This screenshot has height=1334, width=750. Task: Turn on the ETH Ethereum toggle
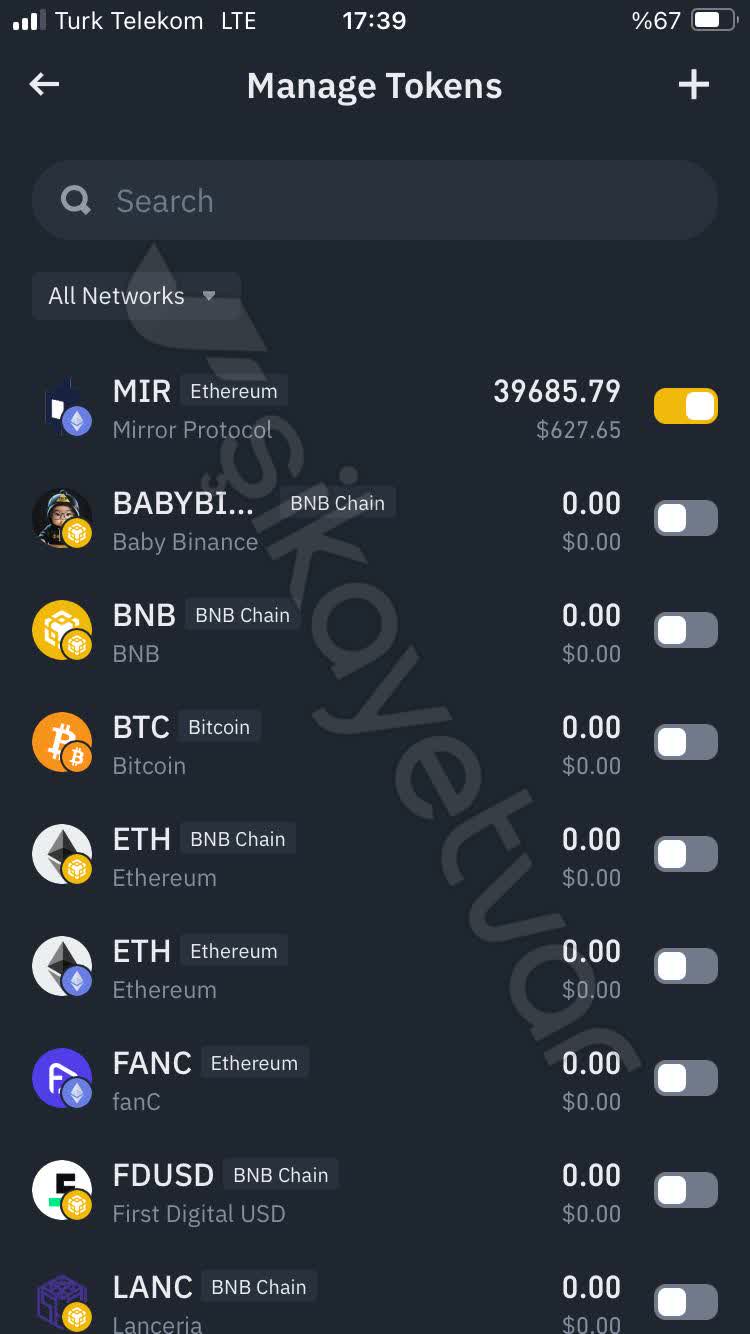tap(685, 966)
